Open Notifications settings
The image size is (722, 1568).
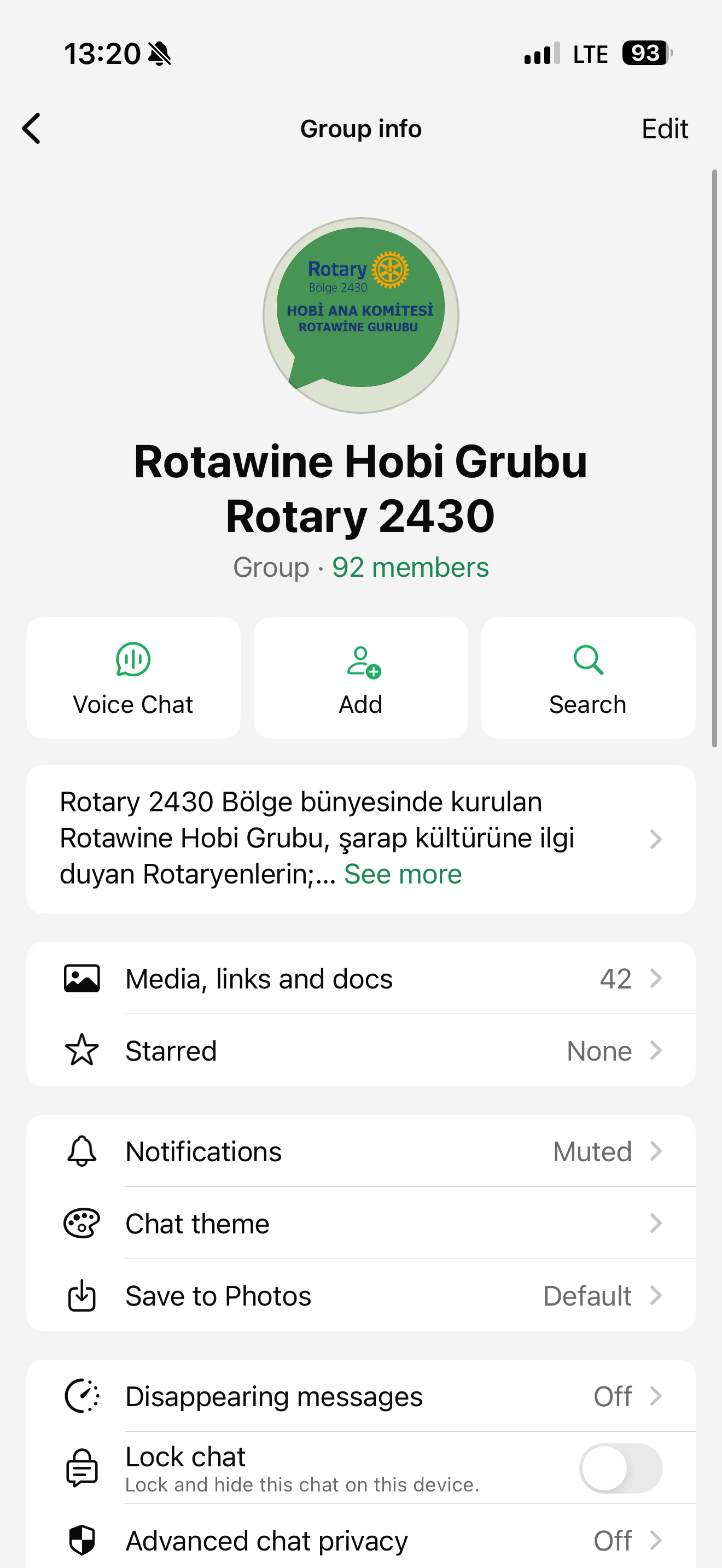click(x=360, y=1151)
